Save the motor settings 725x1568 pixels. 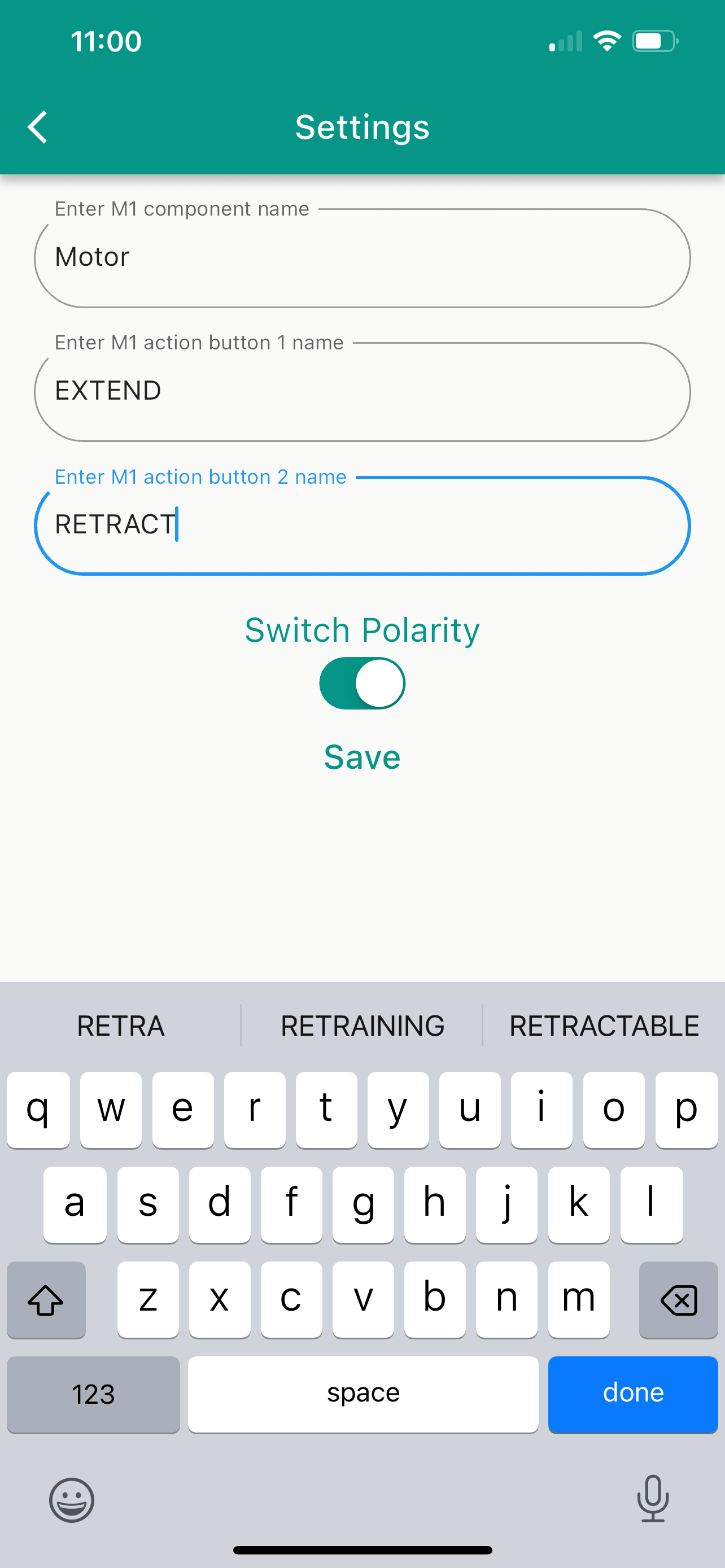(x=362, y=757)
